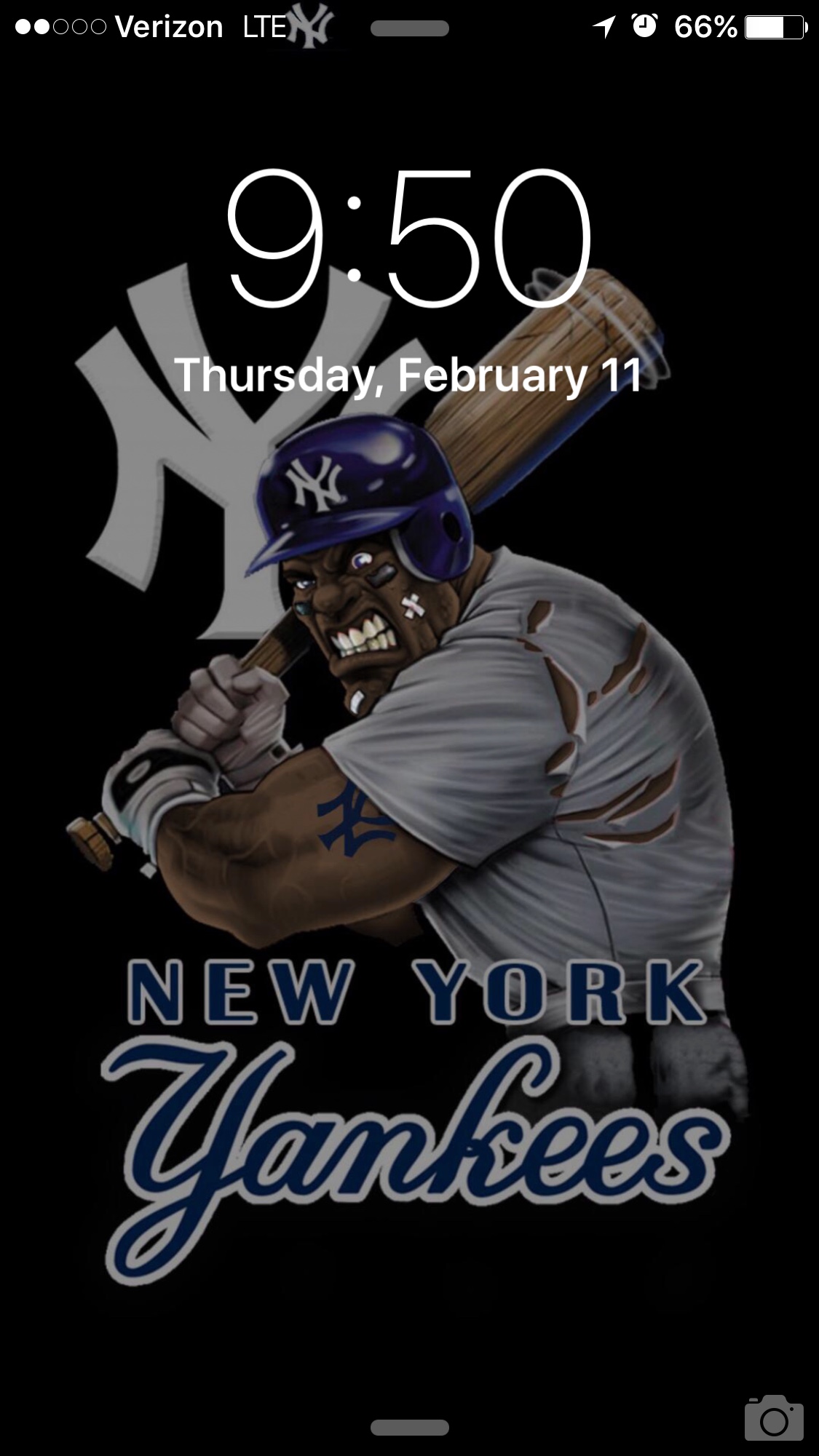Open the camera shortcut icon
The image size is (819, 1456).
pyautogui.click(x=773, y=1417)
